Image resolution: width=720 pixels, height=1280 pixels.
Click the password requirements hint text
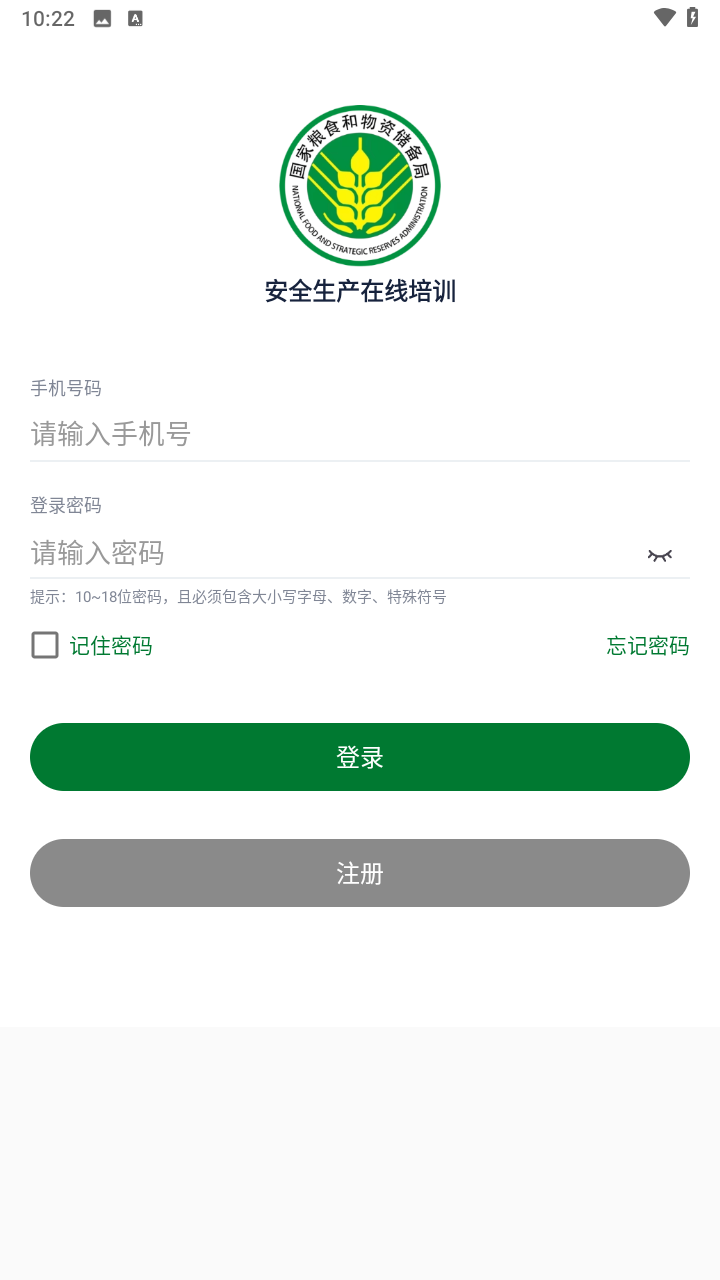click(239, 597)
